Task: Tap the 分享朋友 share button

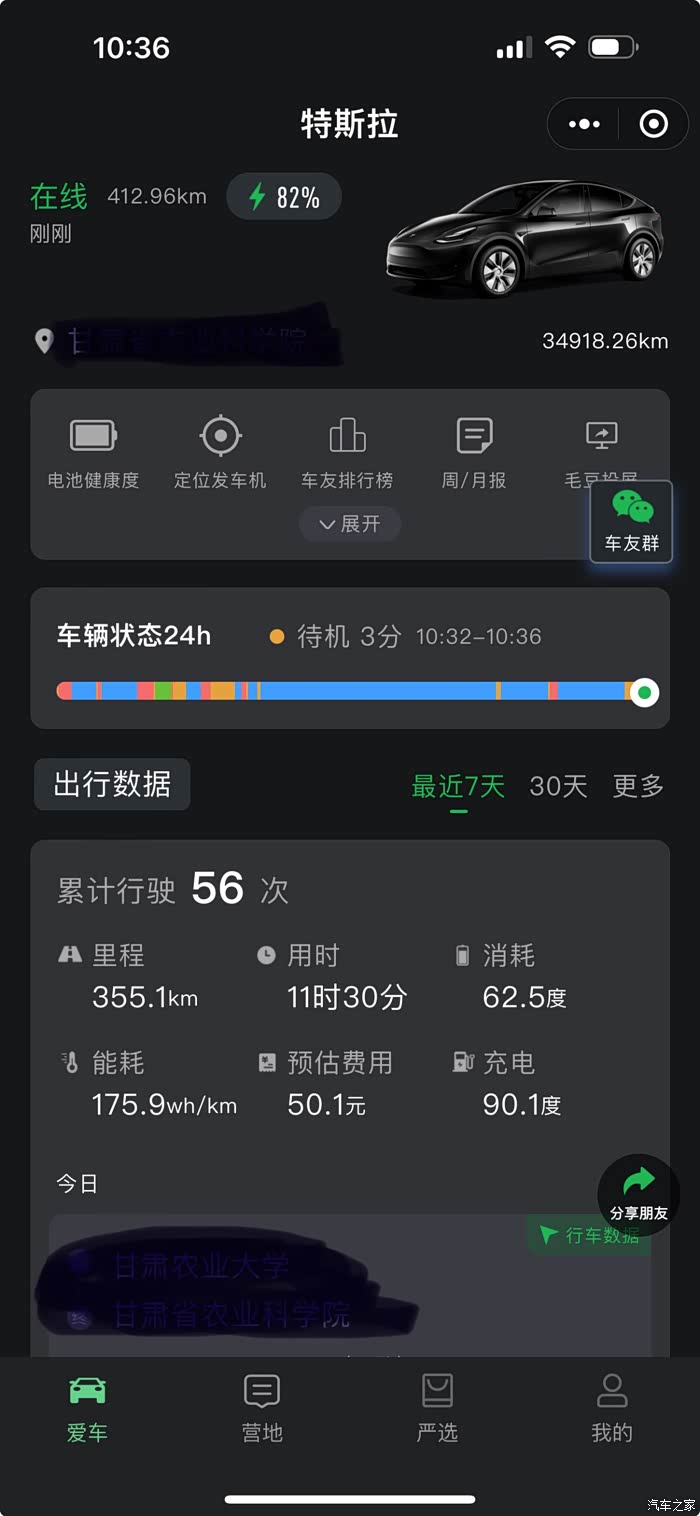Action: (x=638, y=1194)
